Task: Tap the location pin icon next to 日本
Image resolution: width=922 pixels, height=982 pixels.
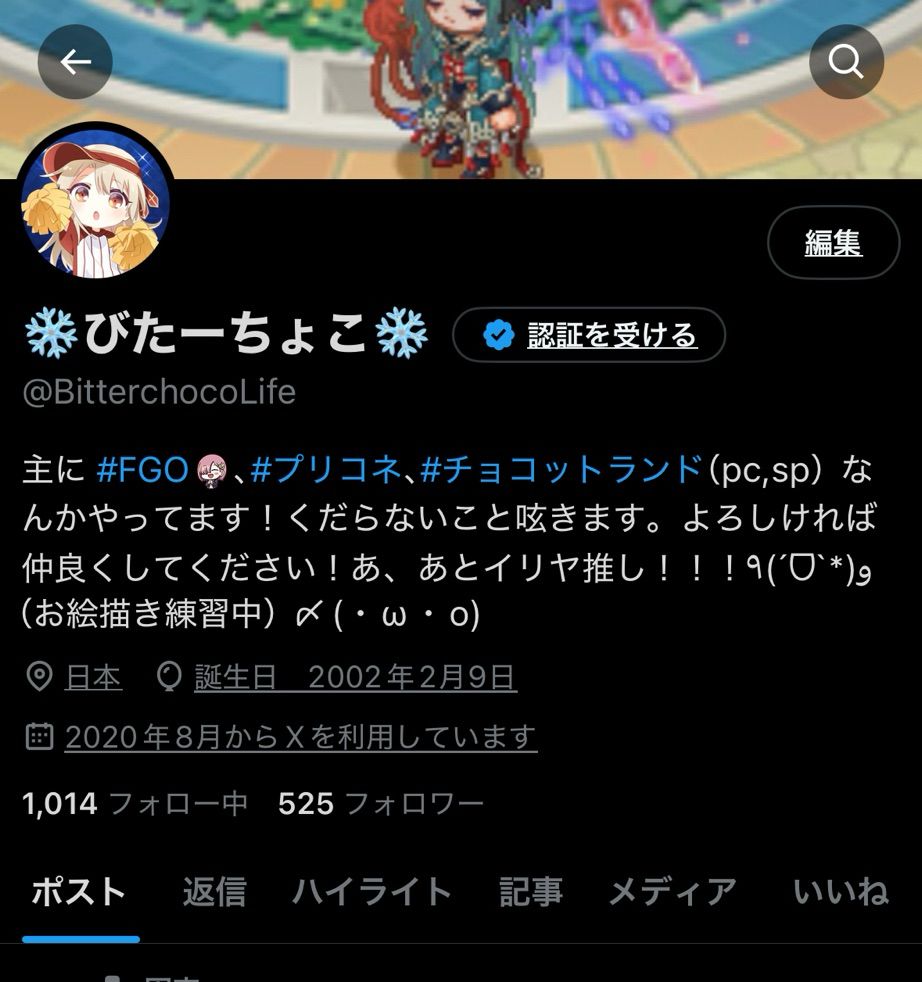Action: pos(38,677)
